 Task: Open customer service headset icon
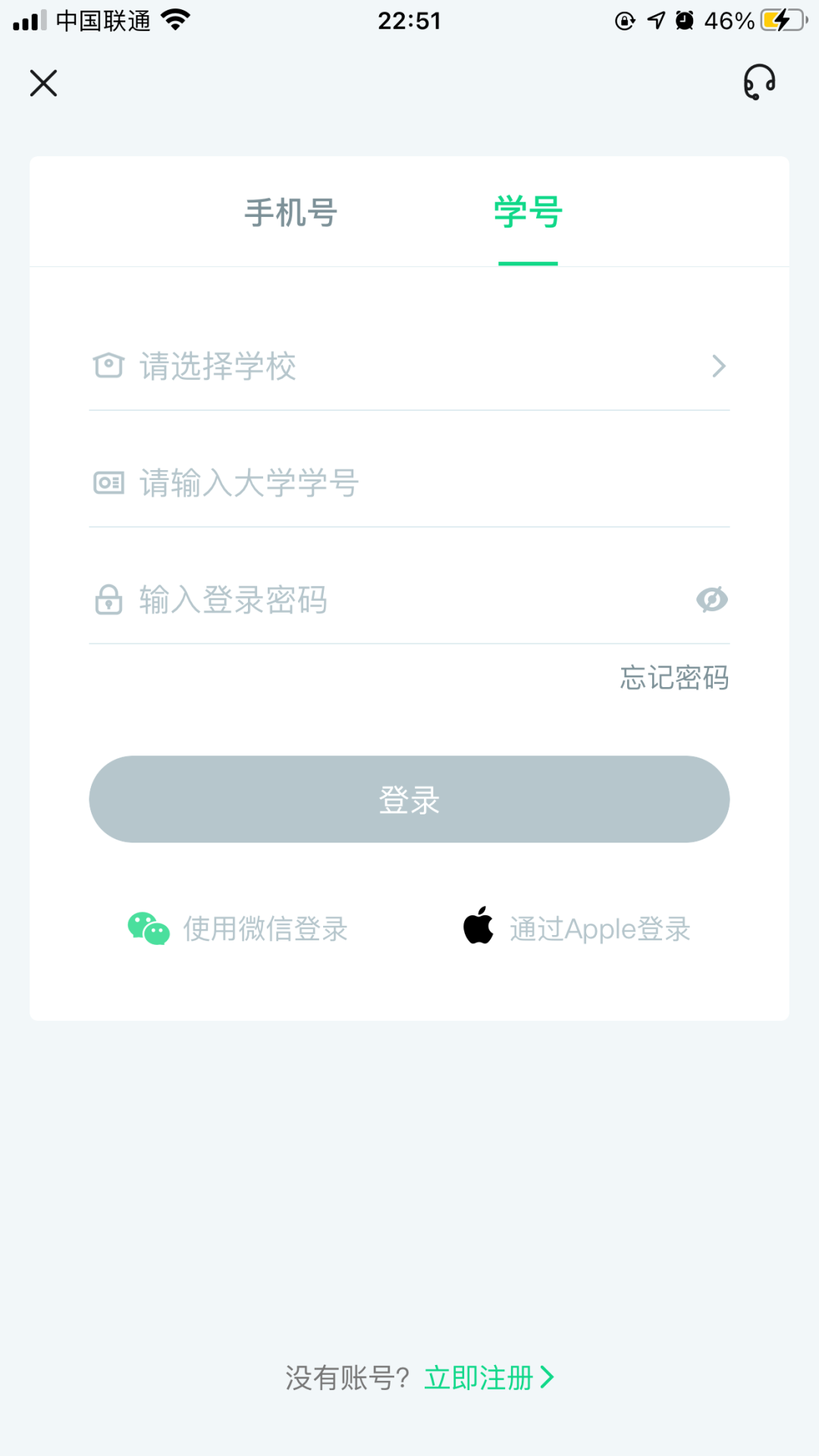point(759,82)
